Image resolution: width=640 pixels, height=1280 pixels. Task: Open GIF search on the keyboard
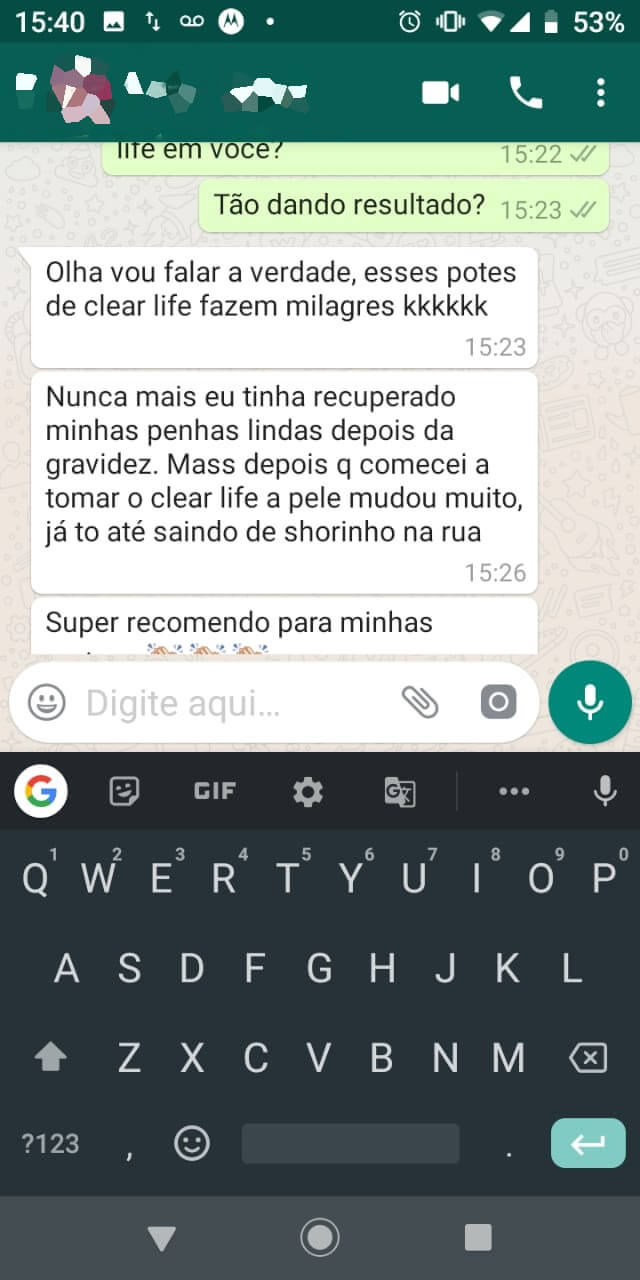click(214, 792)
